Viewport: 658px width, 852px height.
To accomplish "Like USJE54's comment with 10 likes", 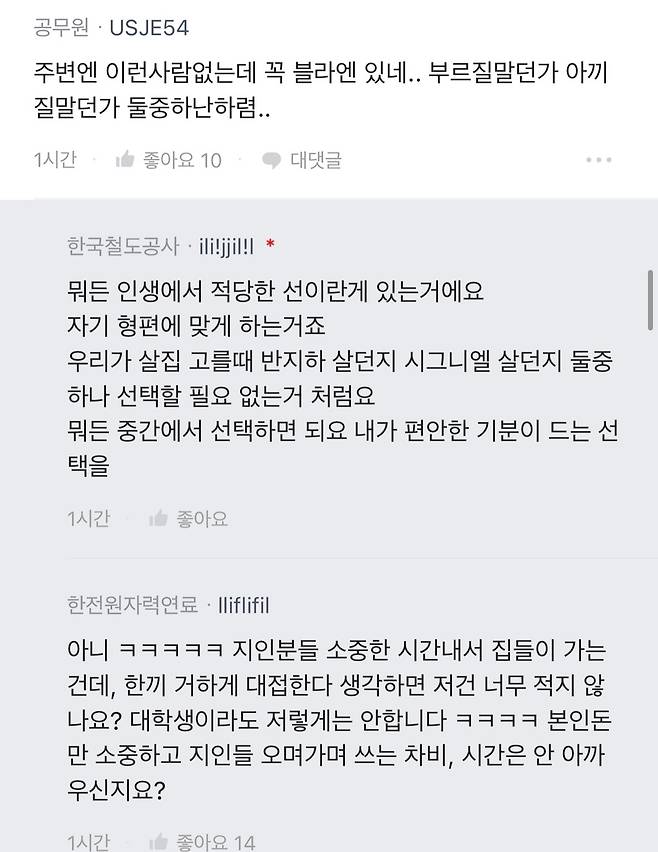I will [167, 160].
